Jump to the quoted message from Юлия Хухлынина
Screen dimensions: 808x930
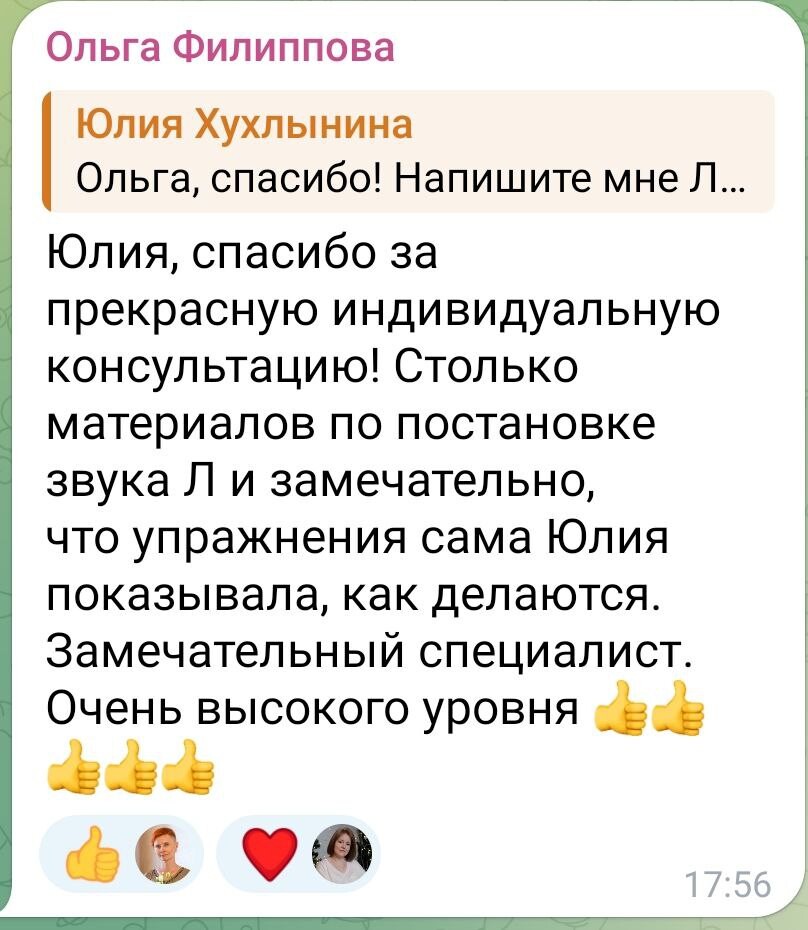(408, 151)
